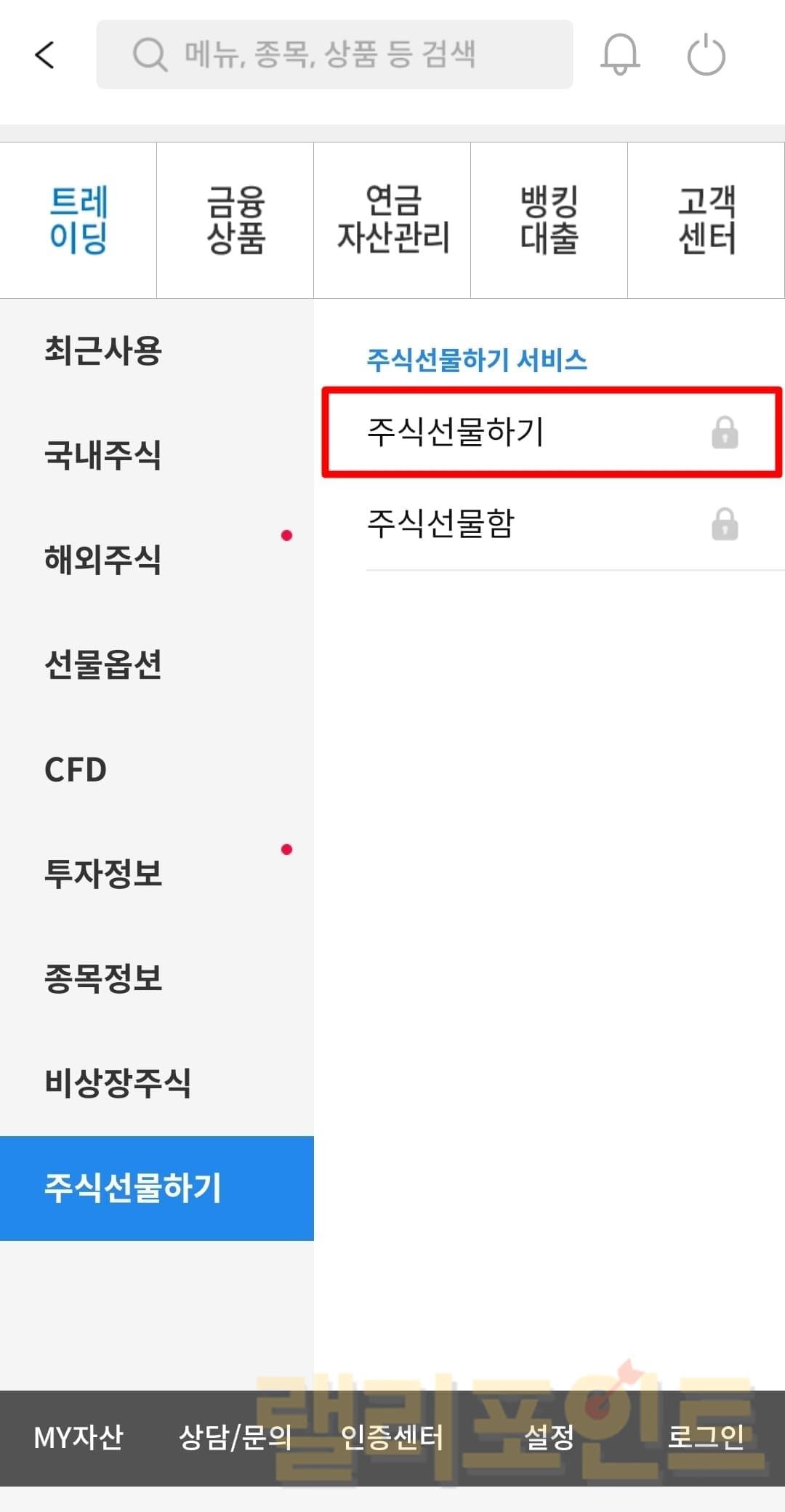This screenshot has height=1512, width=785.
Task: Go back using the top-left arrow
Action: pyautogui.click(x=45, y=55)
